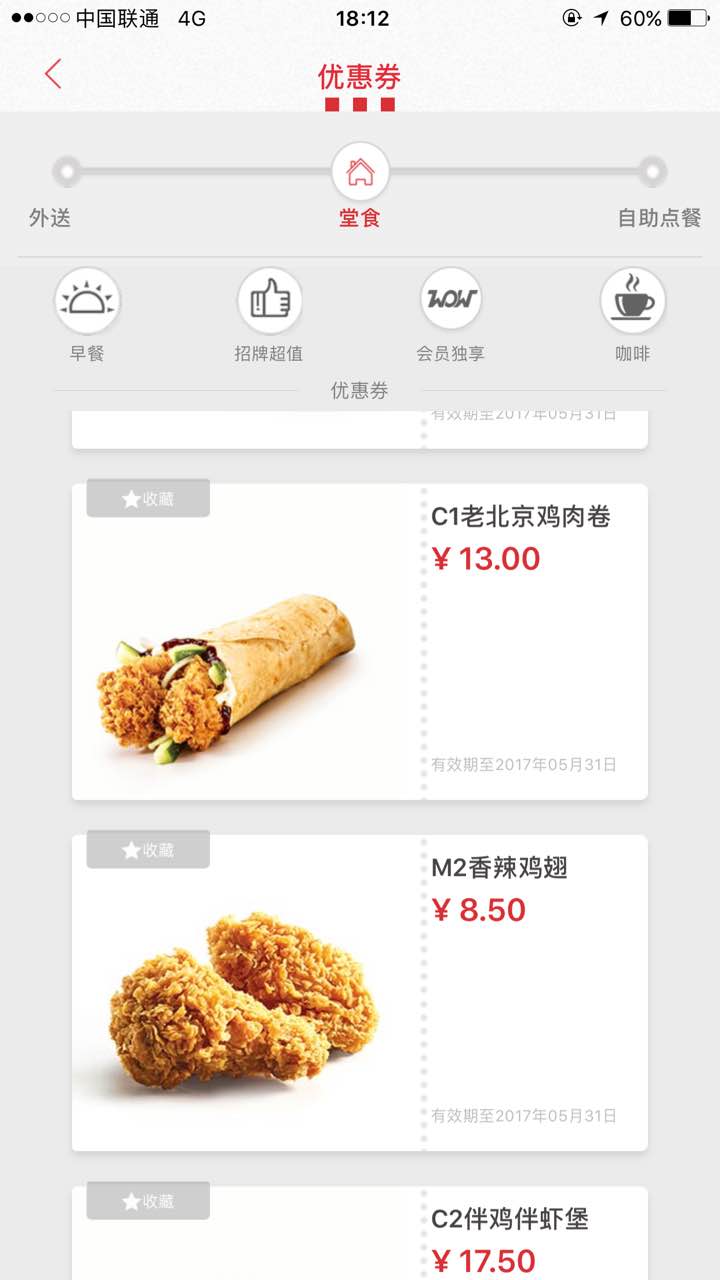Open the 咖啡 coffee category
The image size is (720, 1280).
(x=632, y=300)
